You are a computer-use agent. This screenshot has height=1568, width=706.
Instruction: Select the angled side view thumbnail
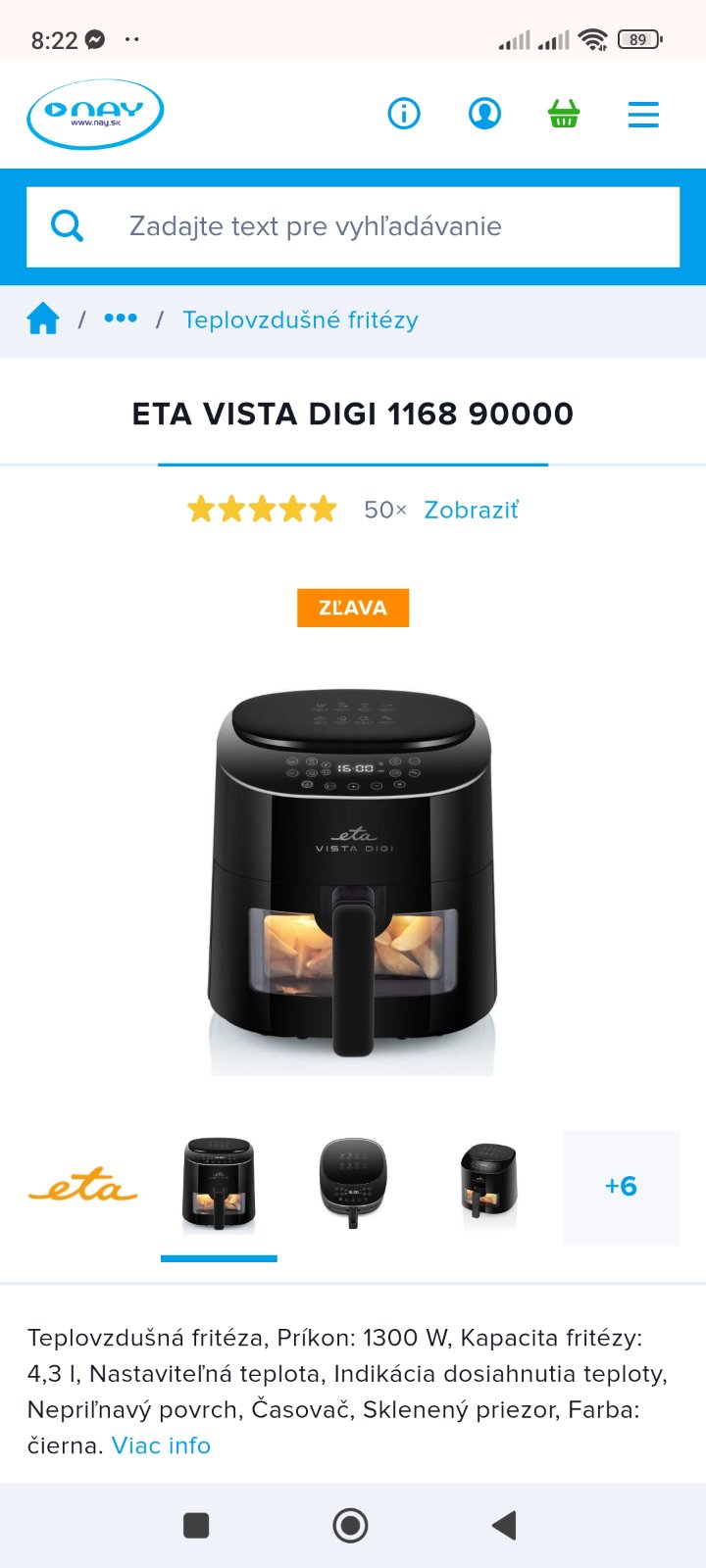[487, 1186]
